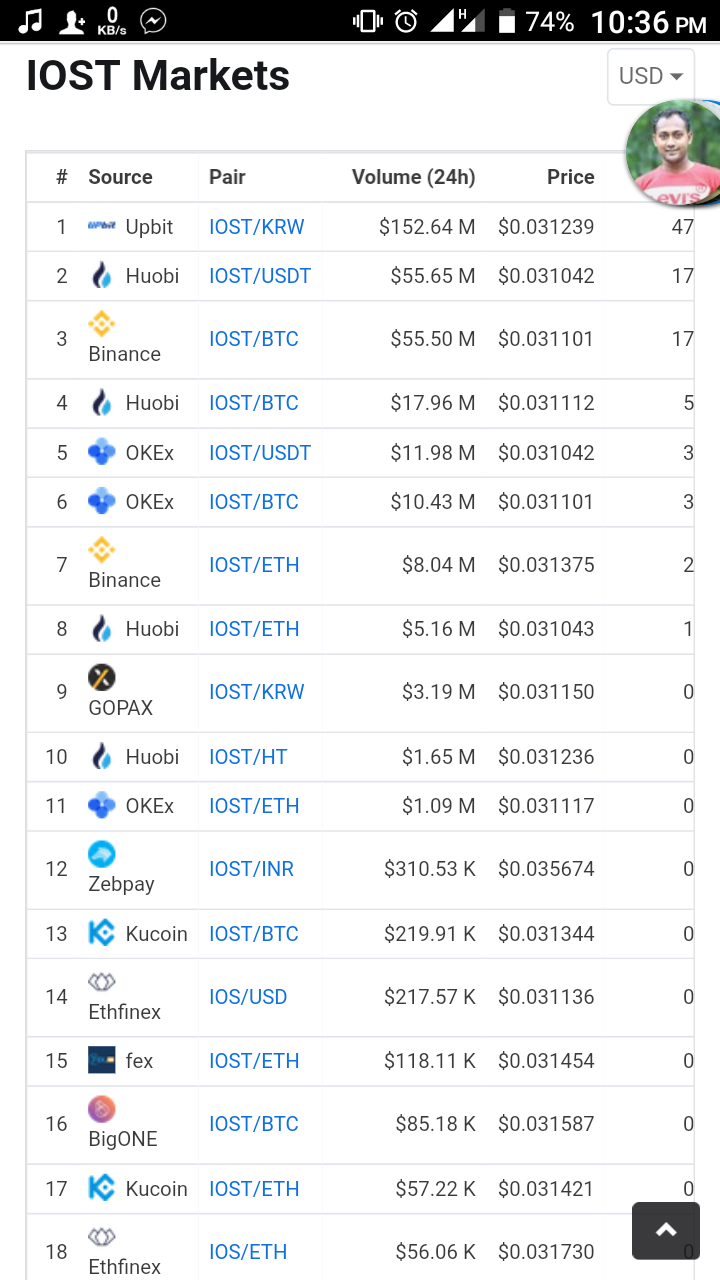Open BigONE's IOST/BTC pair link
This screenshot has height=1280, width=720.
[254, 1124]
